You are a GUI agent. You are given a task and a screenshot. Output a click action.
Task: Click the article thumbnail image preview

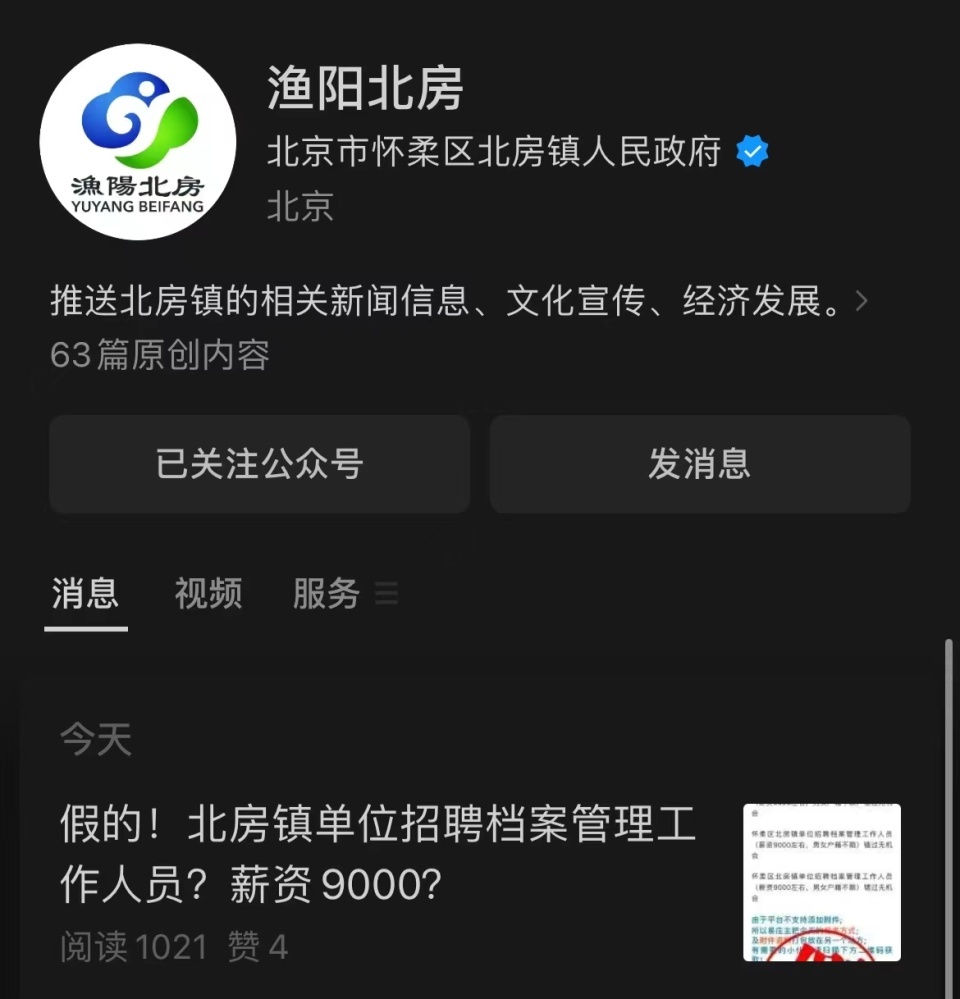[x=822, y=885]
